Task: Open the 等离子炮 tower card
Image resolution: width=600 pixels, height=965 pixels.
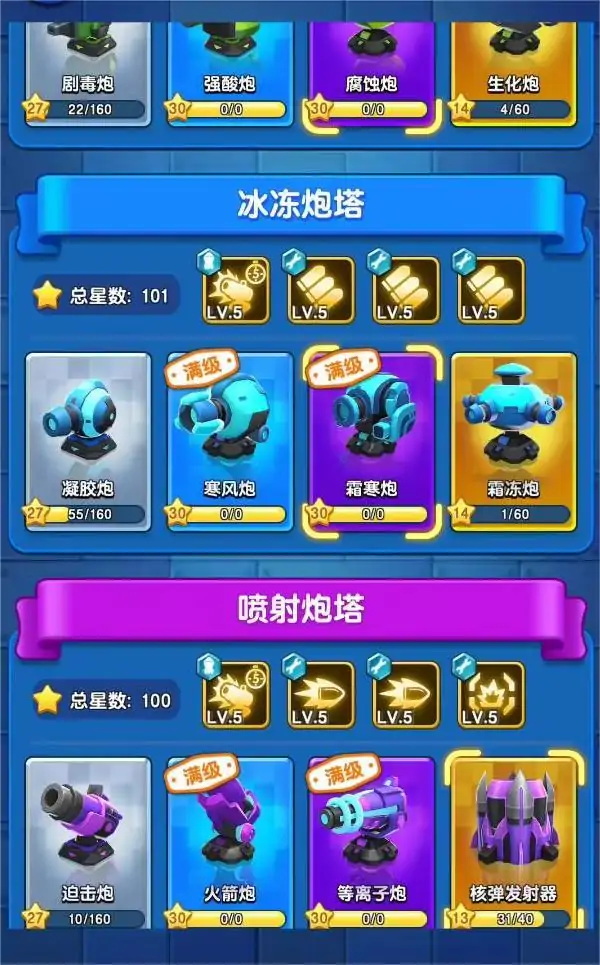Action: pos(372,840)
